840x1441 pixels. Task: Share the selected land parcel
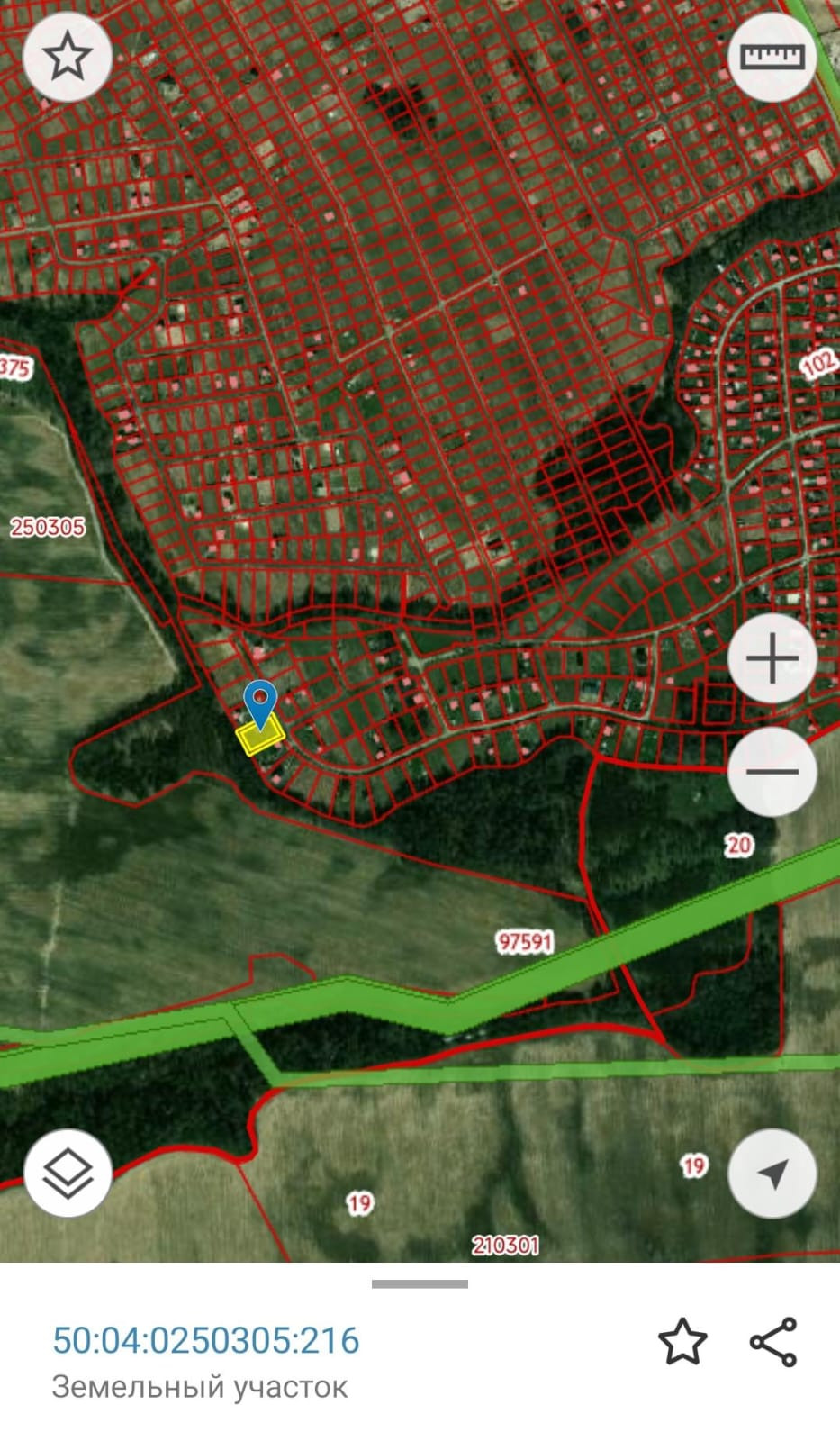tap(773, 1342)
